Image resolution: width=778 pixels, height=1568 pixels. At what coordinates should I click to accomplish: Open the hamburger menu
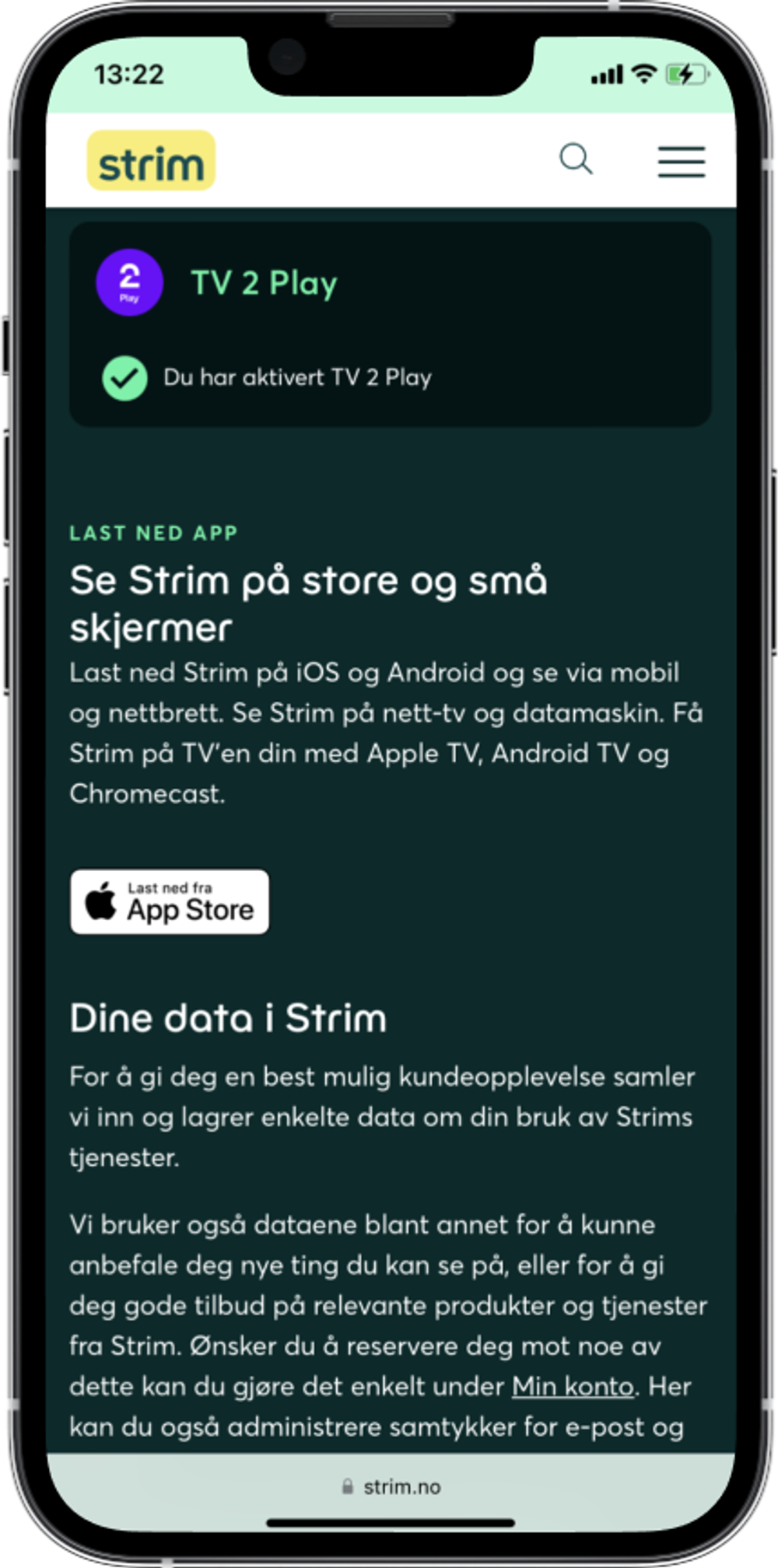point(681,161)
